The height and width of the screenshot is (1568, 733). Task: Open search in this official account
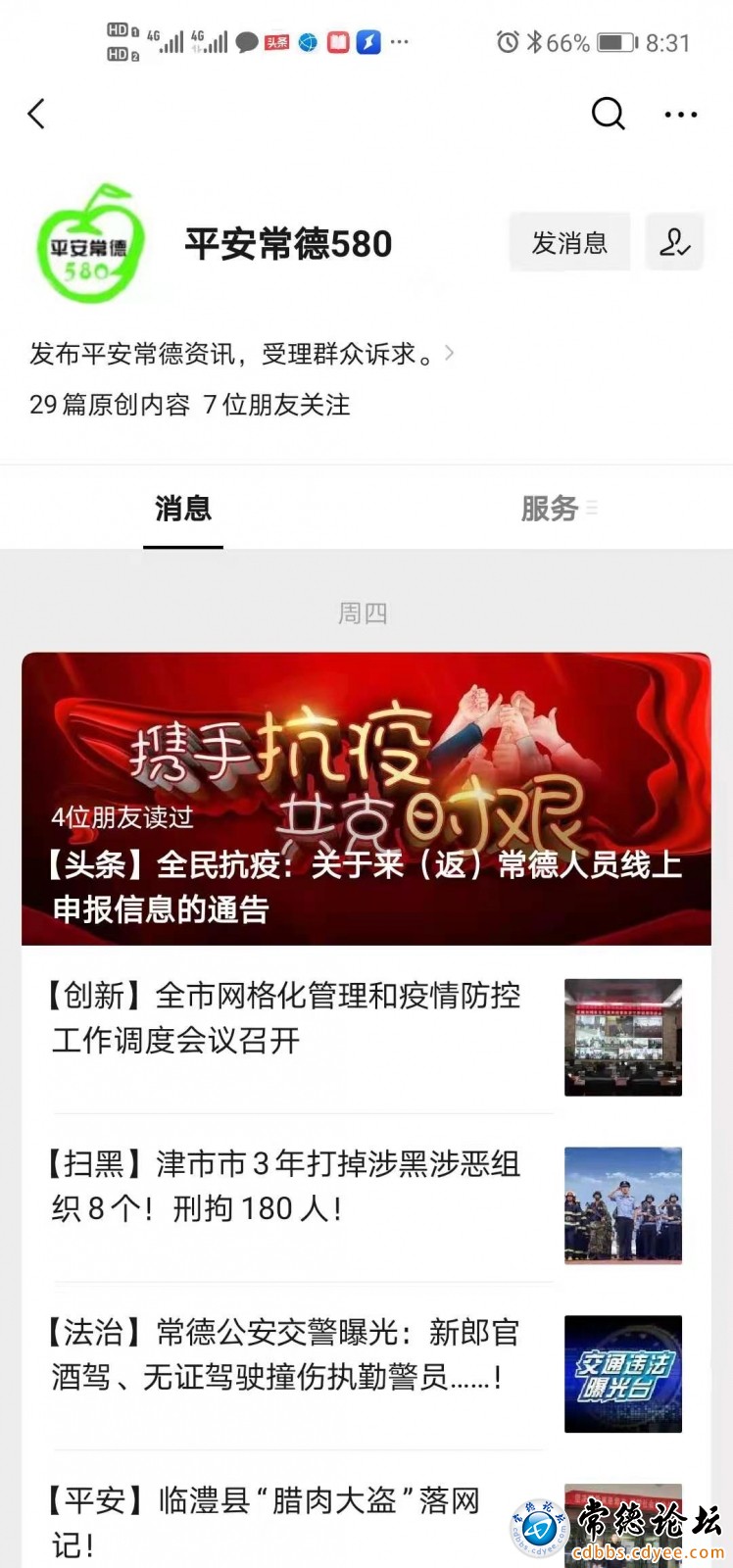click(x=608, y=115)
